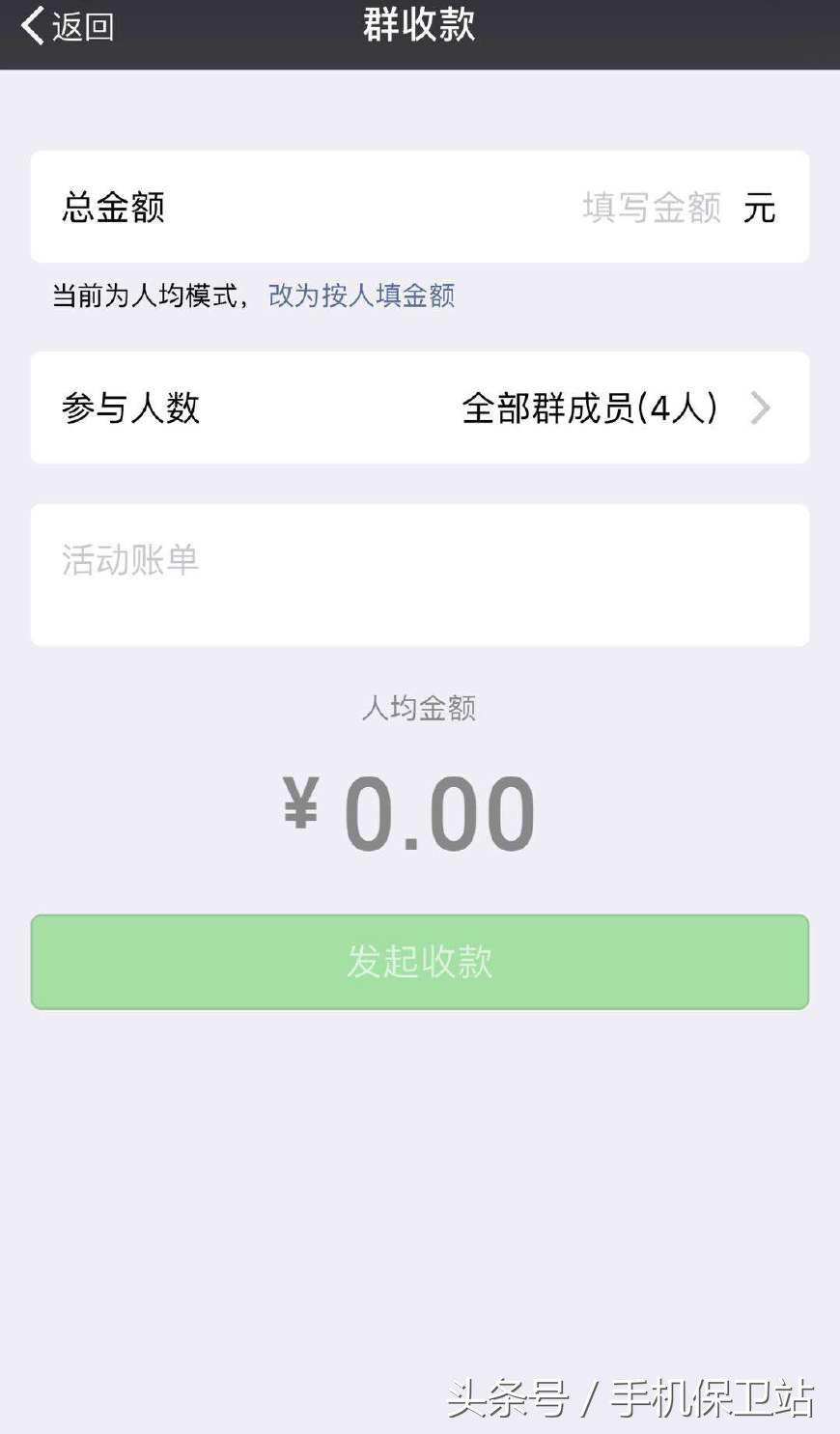
Task: Focus the 活动账单 description field
Action: tap(419, 575)
